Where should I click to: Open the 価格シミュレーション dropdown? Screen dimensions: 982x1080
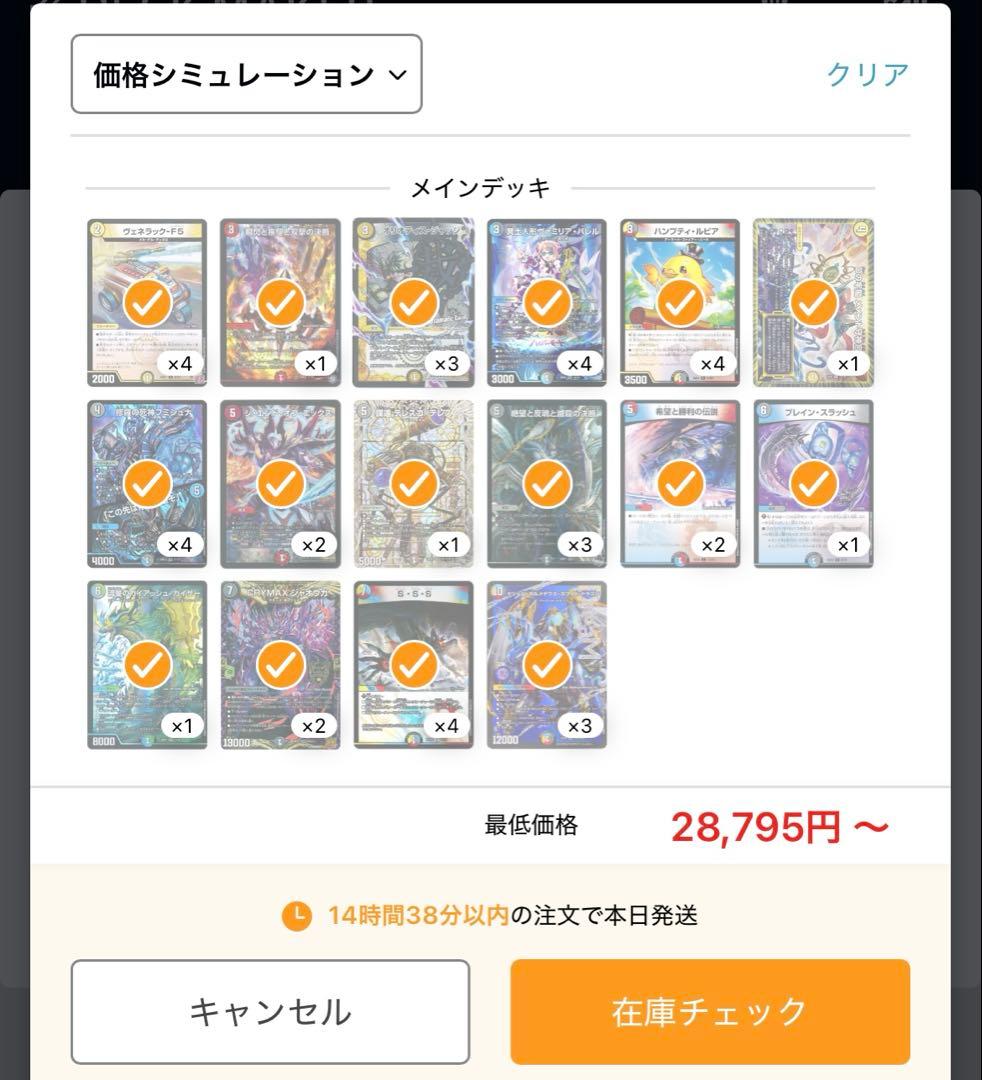click(246, 75)
